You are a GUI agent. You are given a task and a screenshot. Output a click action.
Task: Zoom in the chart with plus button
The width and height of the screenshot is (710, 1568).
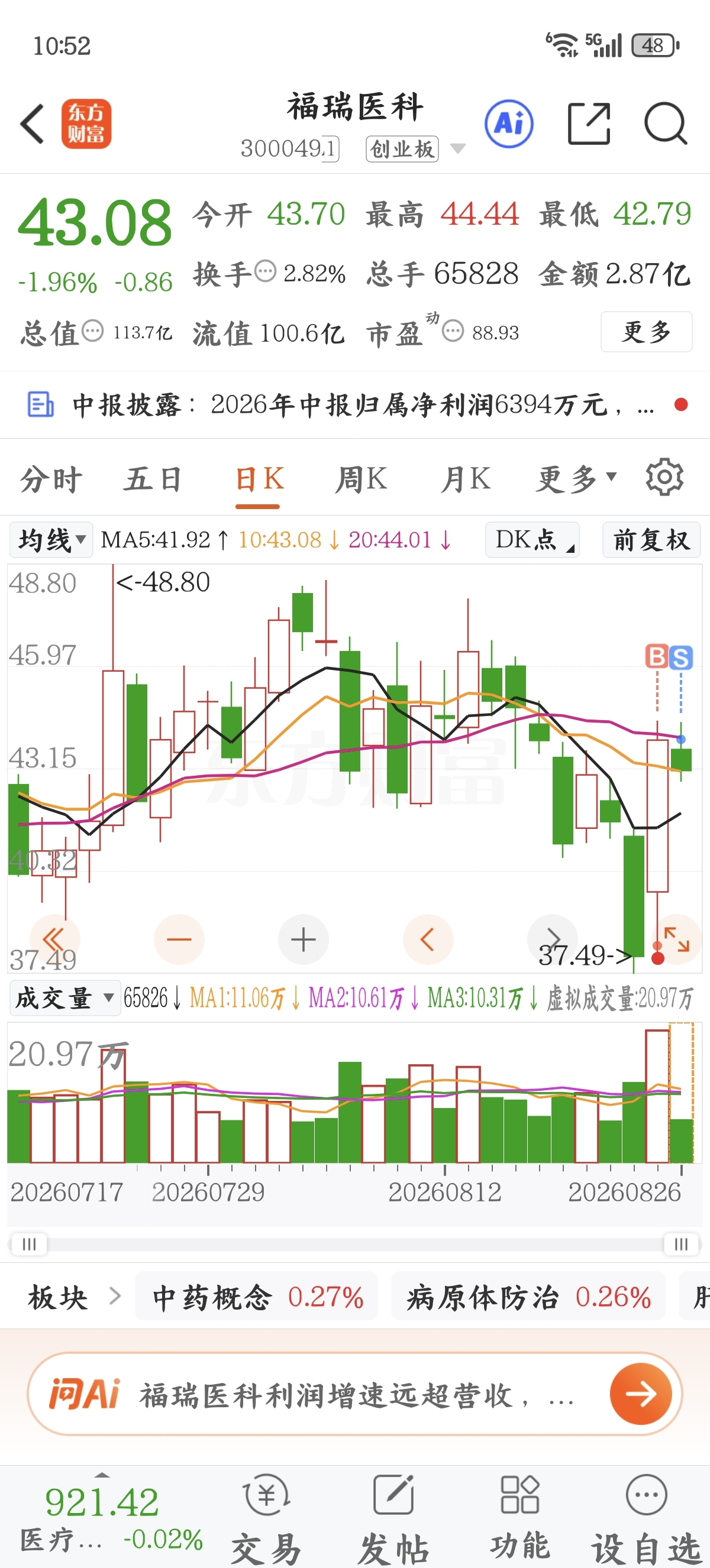[x=304, y=940]
